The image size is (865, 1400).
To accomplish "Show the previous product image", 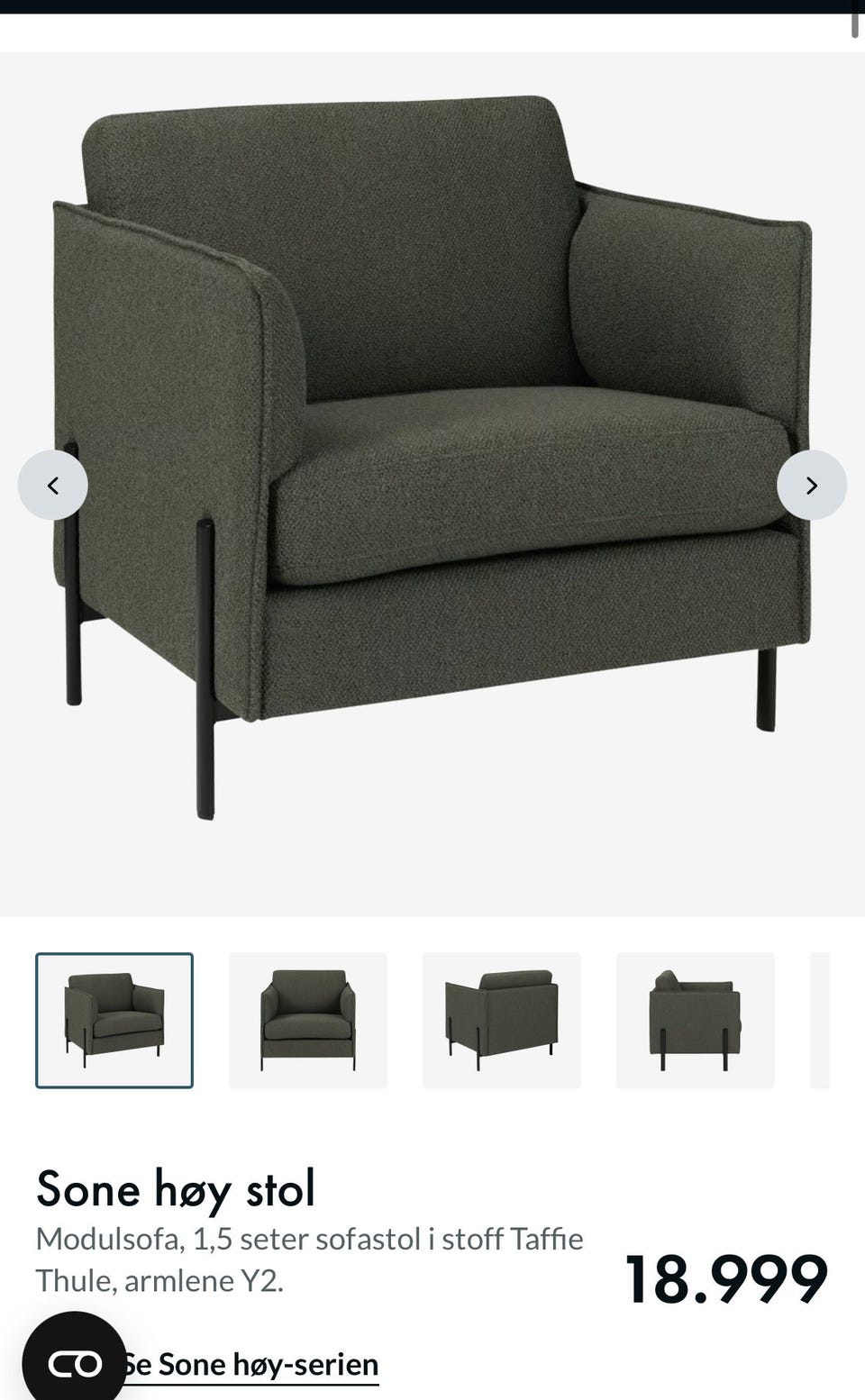I will (53, 486).
